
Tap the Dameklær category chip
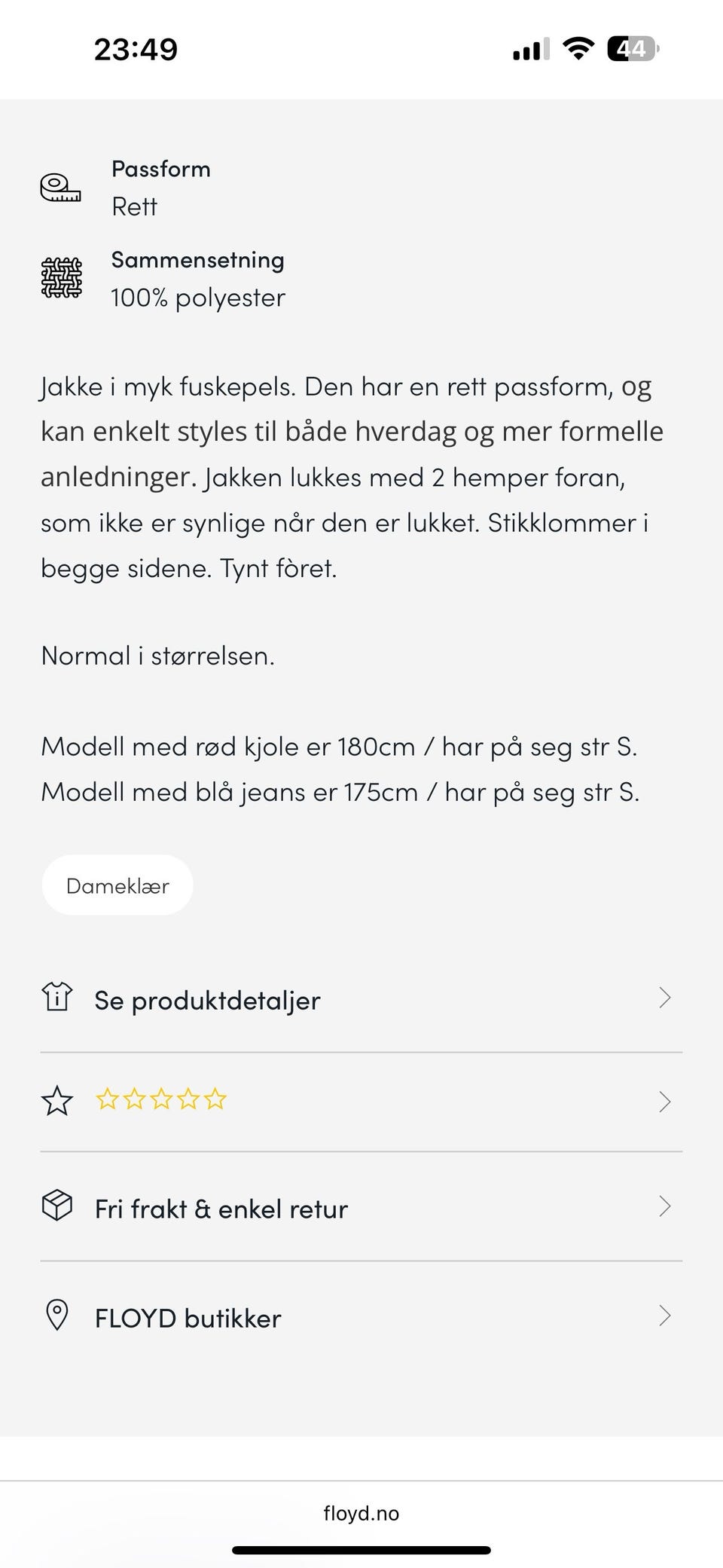coord(117,885)
